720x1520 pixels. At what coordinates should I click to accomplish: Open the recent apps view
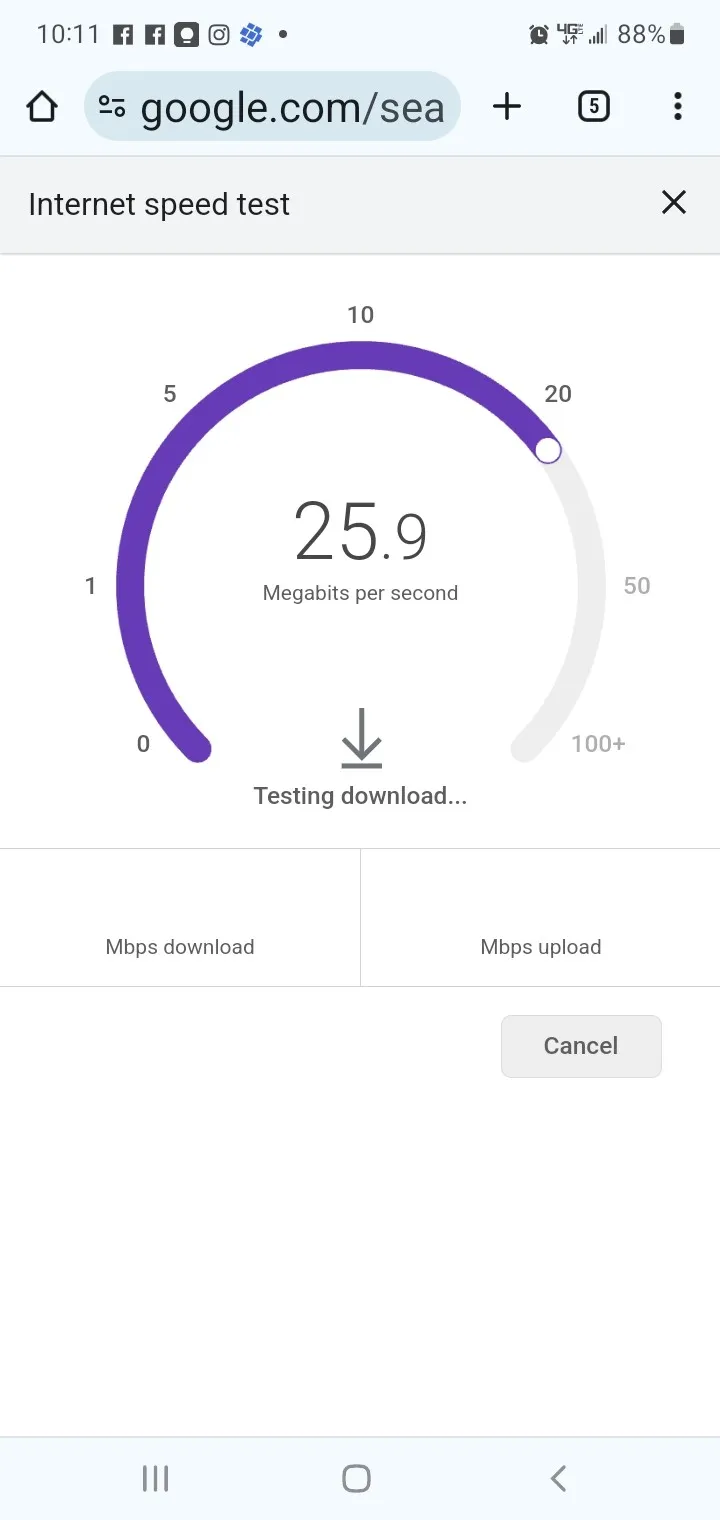155,1478
